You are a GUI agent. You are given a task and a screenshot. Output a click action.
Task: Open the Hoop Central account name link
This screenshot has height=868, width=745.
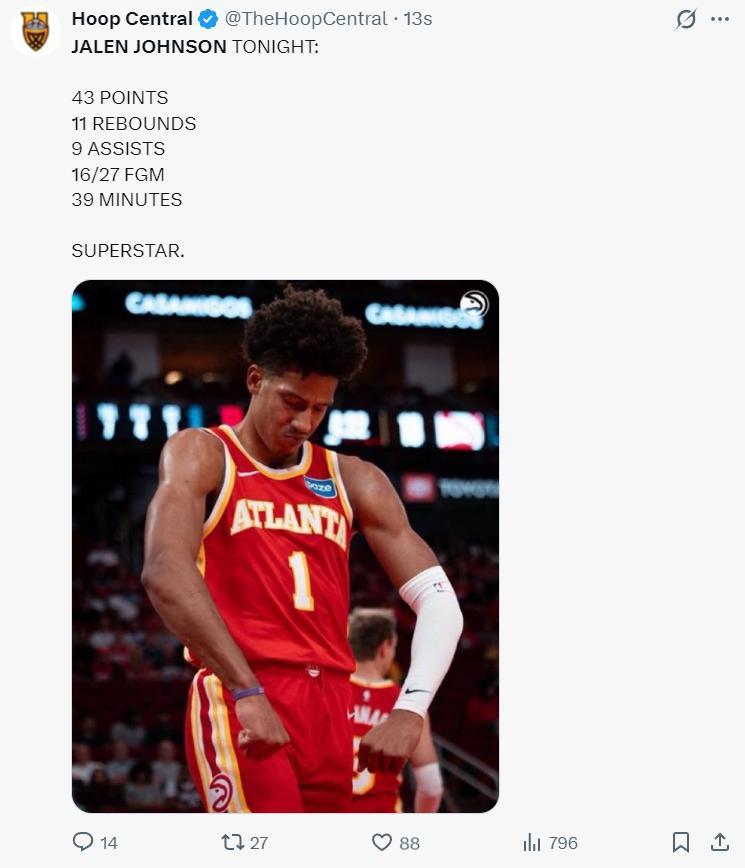[x=132, y=19]
